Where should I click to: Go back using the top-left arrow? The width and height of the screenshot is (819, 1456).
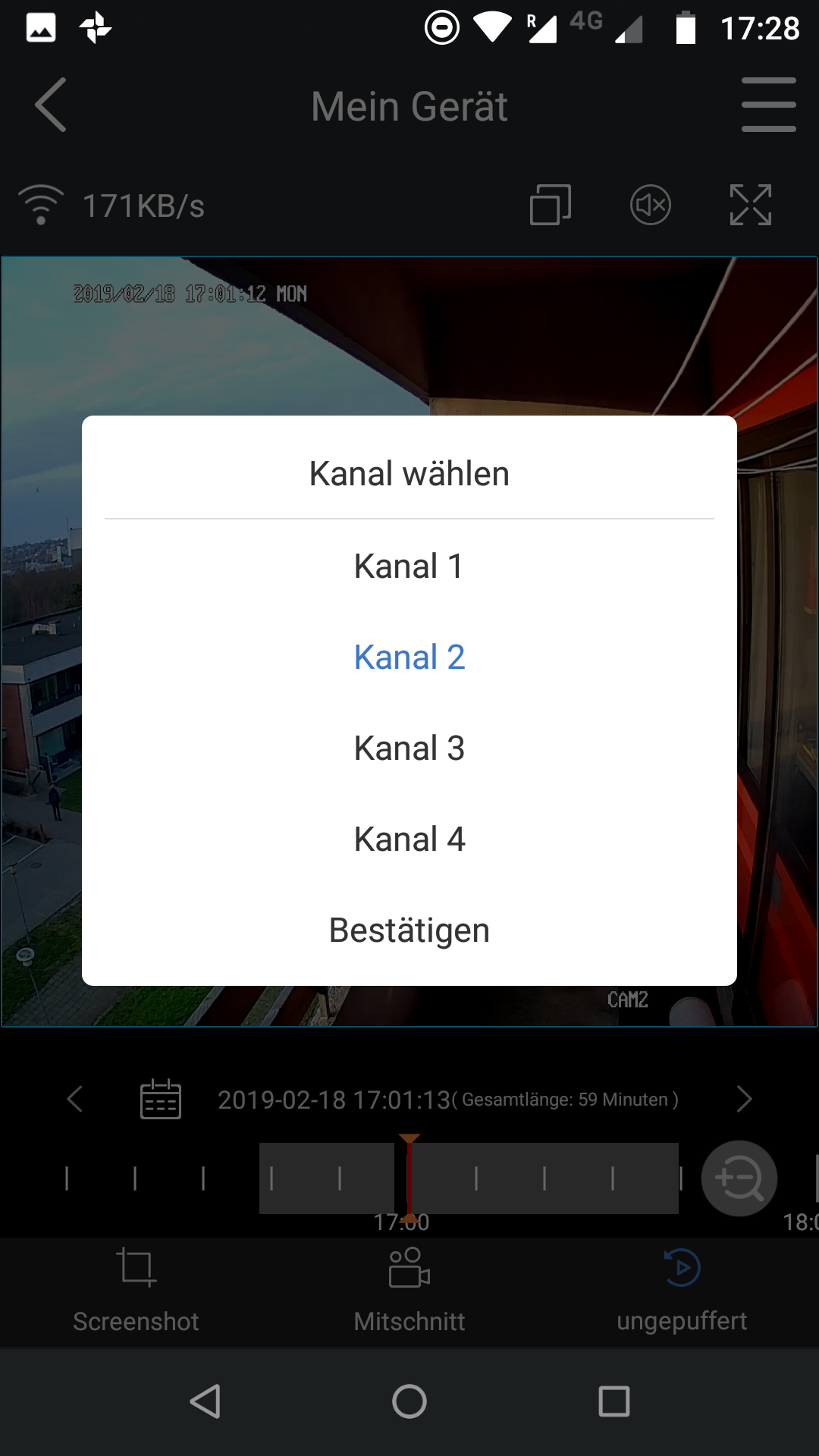tap(51, 105)
